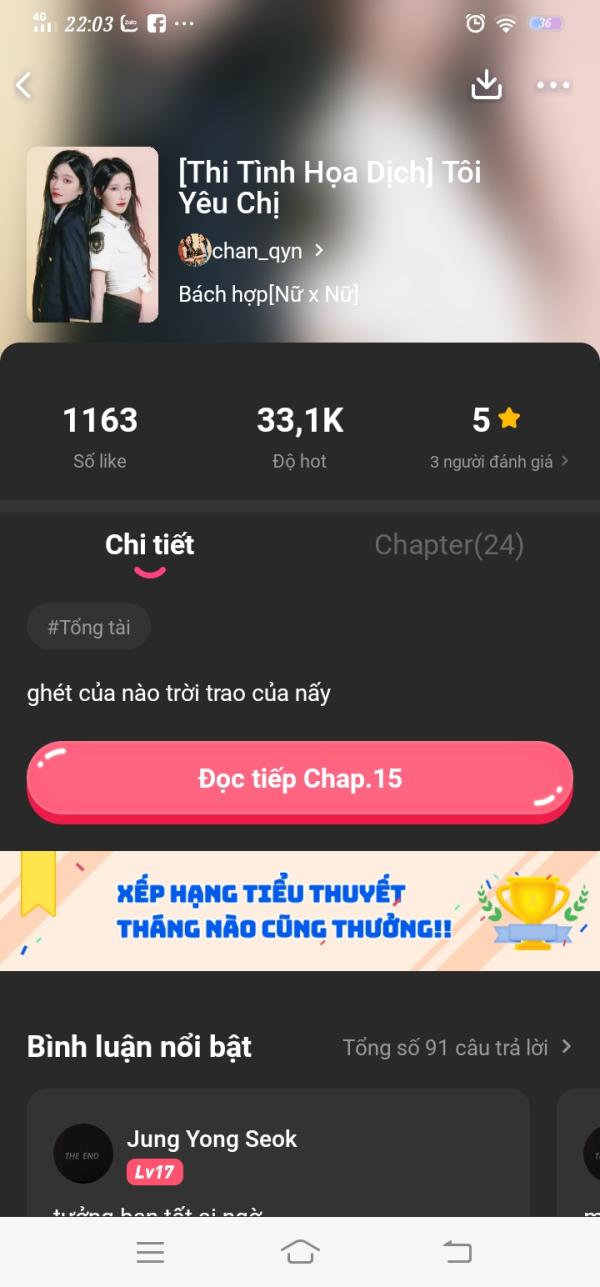This screenshot has height=1287, width=600.
Task: View all 91 câu trả lời
Action: pos(456,1047)
